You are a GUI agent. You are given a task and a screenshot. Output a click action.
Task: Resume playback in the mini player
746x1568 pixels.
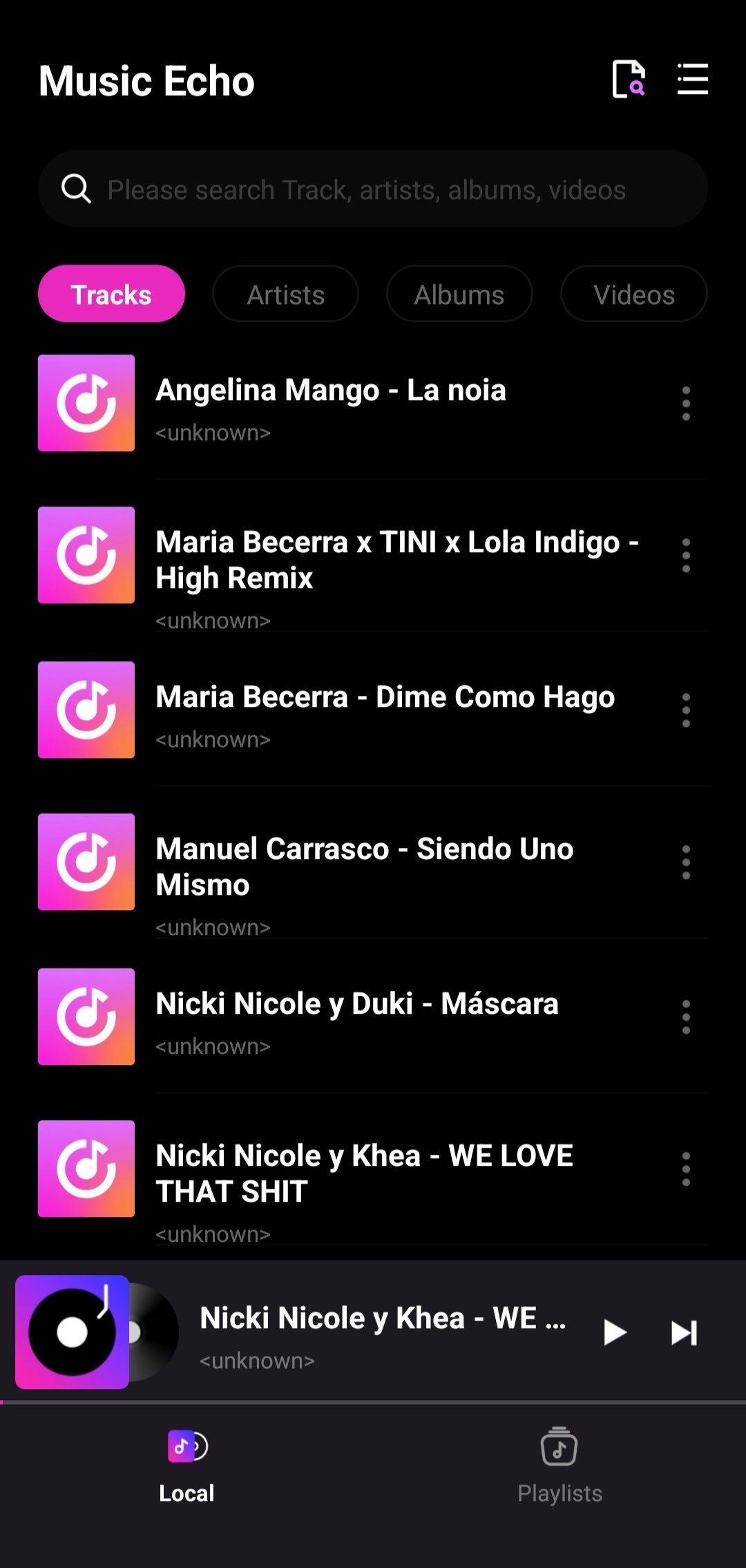click(614, 1332)
